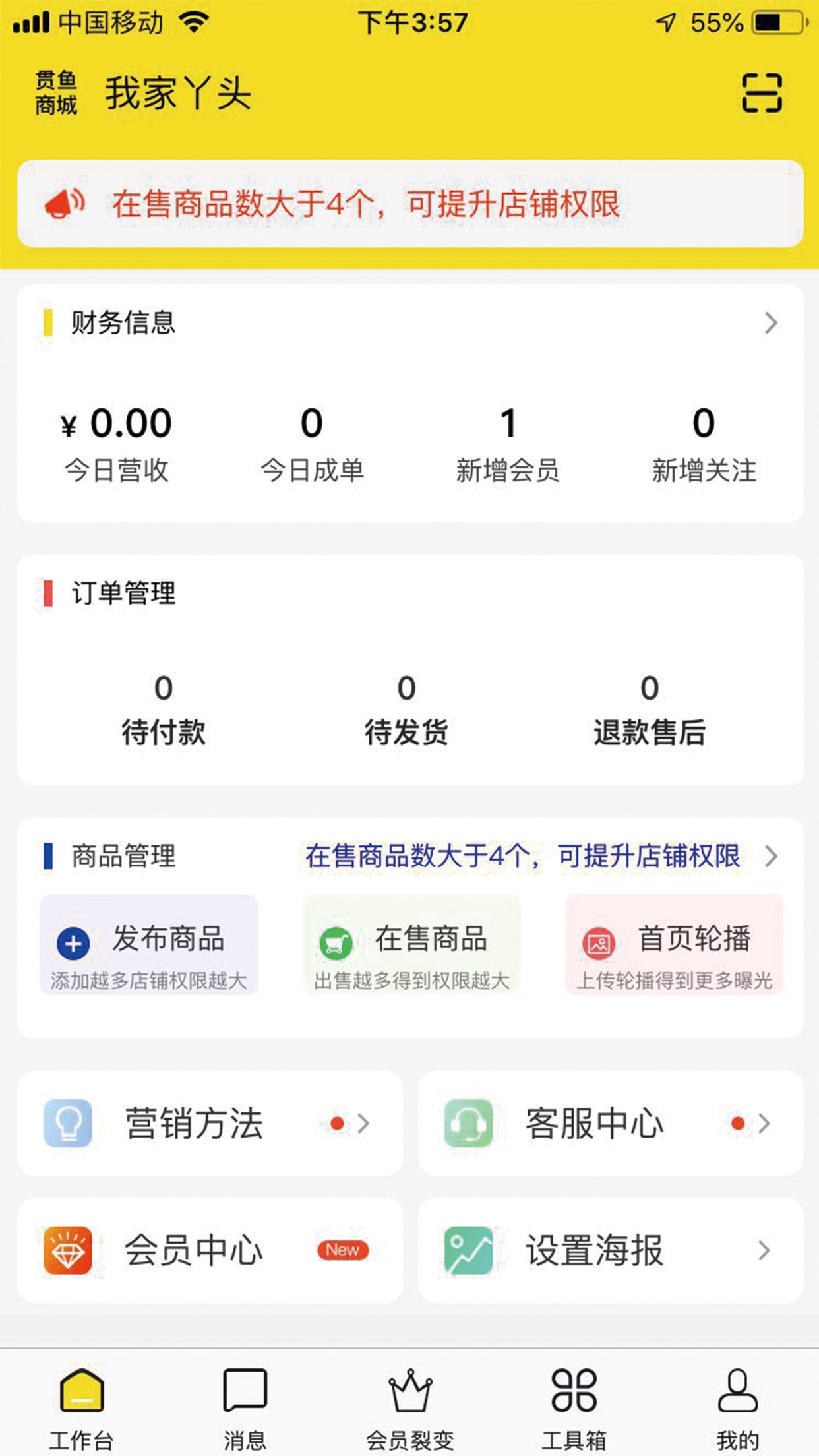The width and height of the screenshot is (819, 1456).
Task: Tap 发布商品 card
Action: [x=149, y=945]
